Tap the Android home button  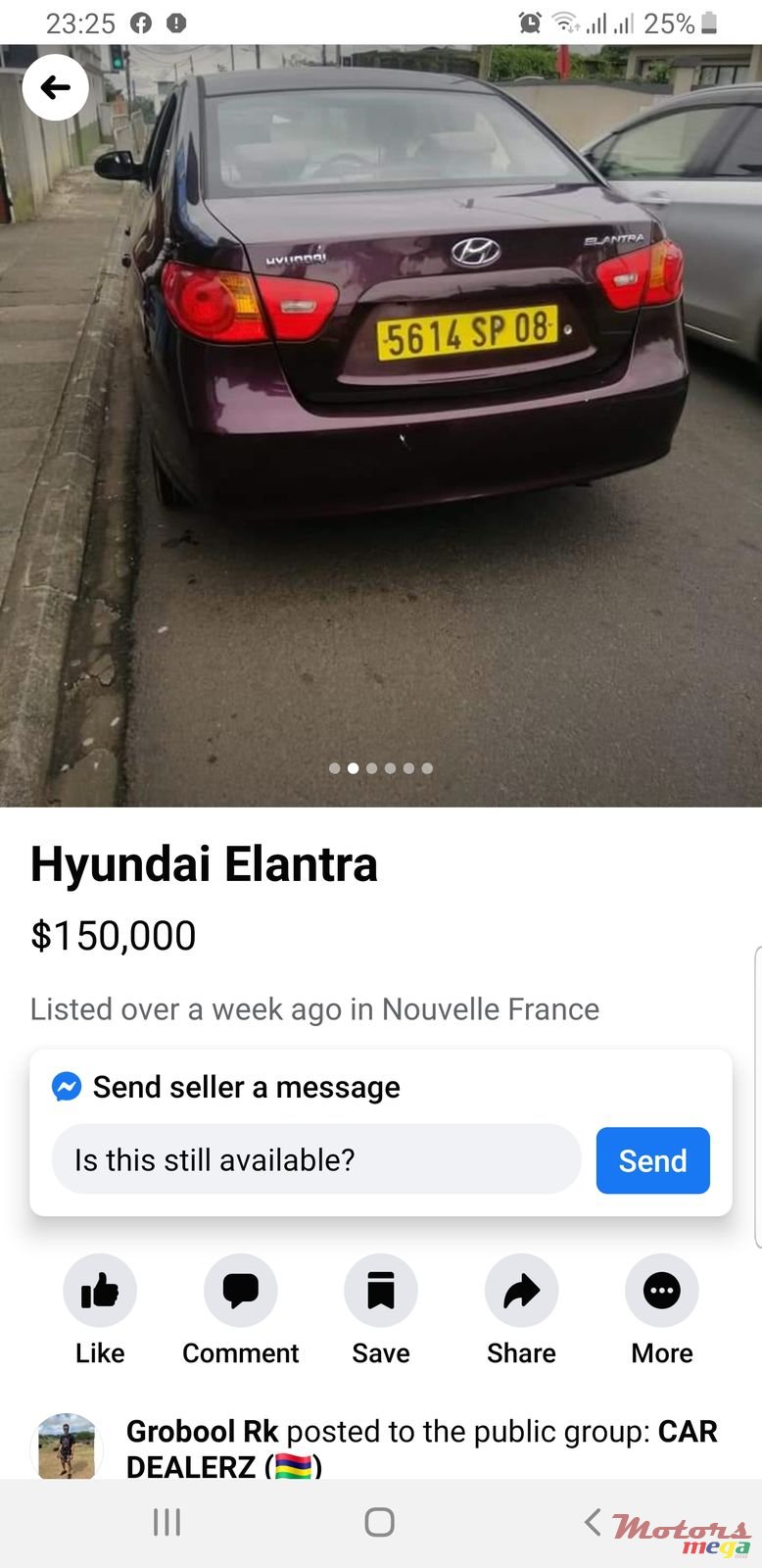point(379,1521)
